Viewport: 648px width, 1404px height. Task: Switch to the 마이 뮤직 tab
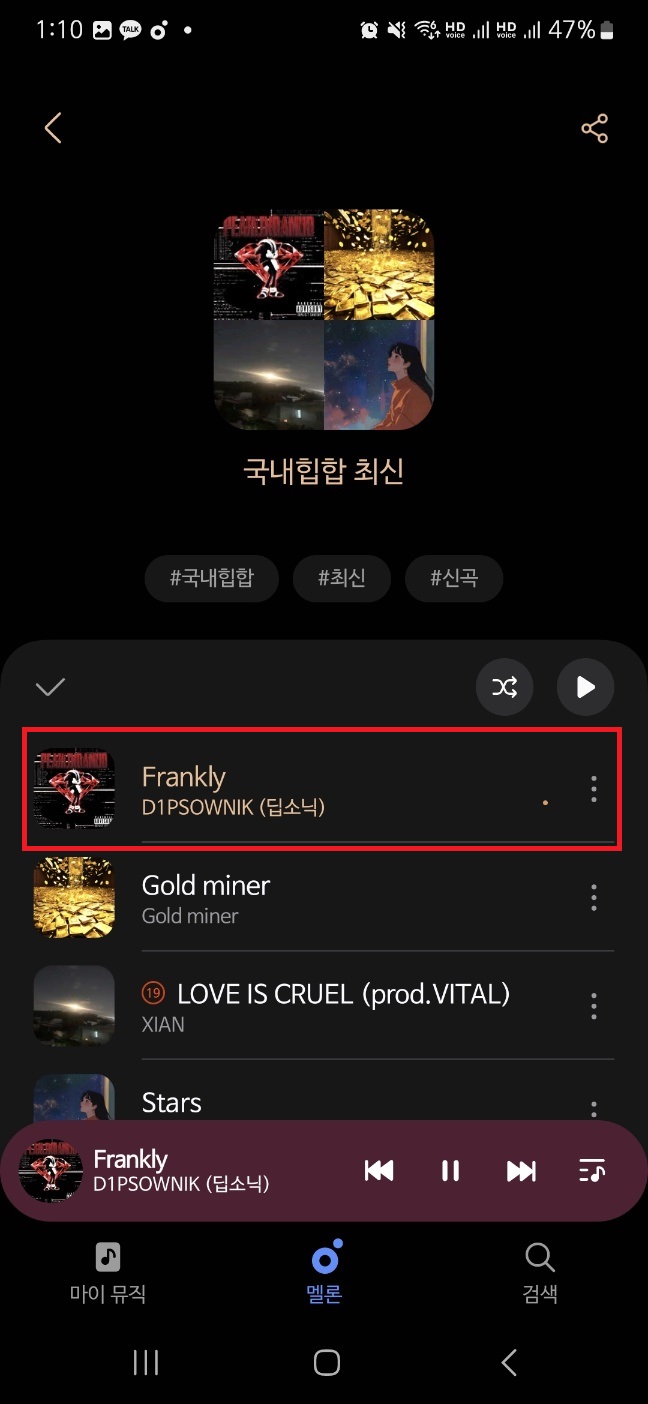[x=108, y=1272]
